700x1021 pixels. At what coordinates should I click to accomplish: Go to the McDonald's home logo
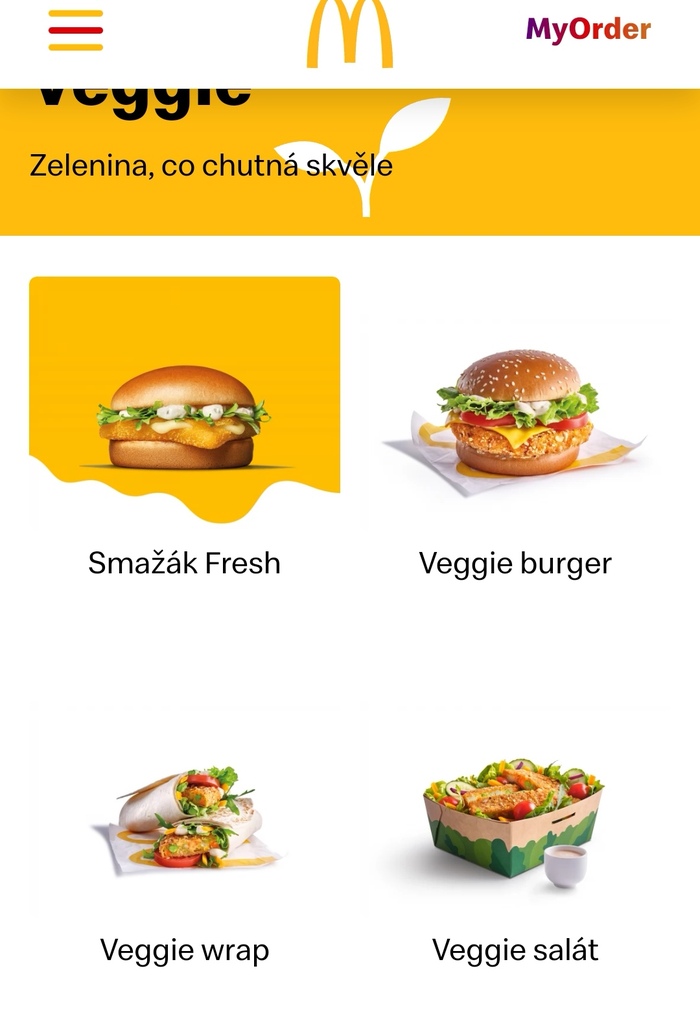click(349, 34)
